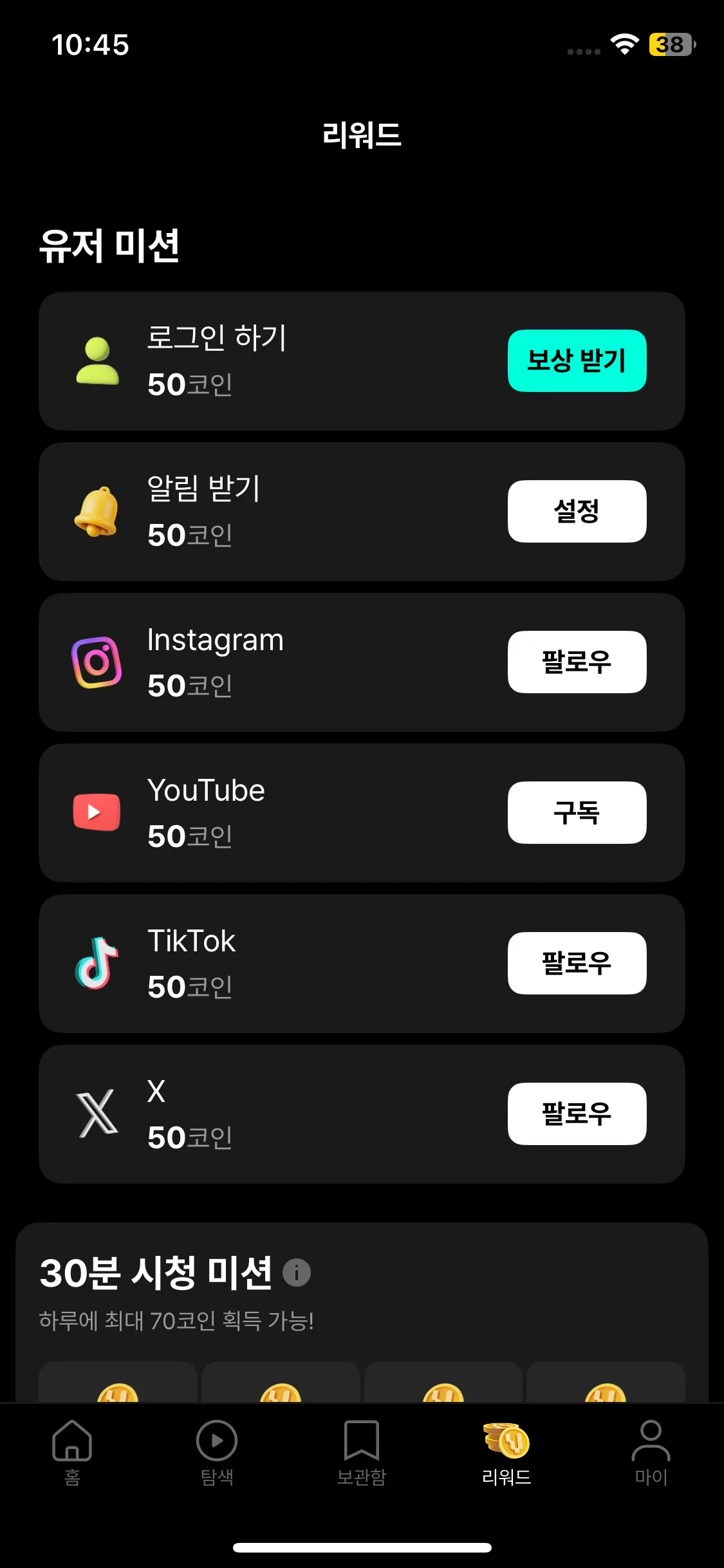Claim the 보상 받기 login reward
The width and height of the screenshot is (724, 1568).
click(577, 360)
